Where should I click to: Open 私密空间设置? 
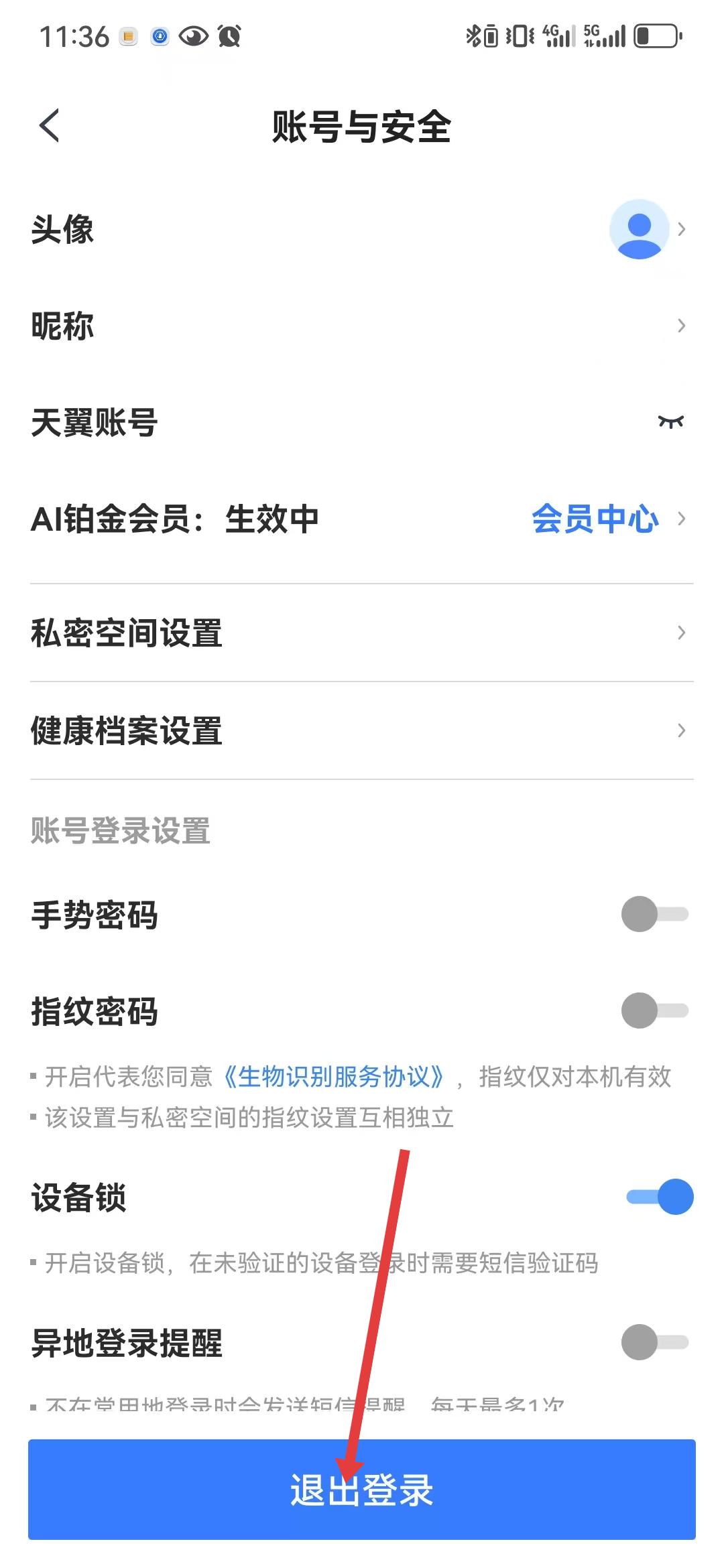click(x=362, y=633)
